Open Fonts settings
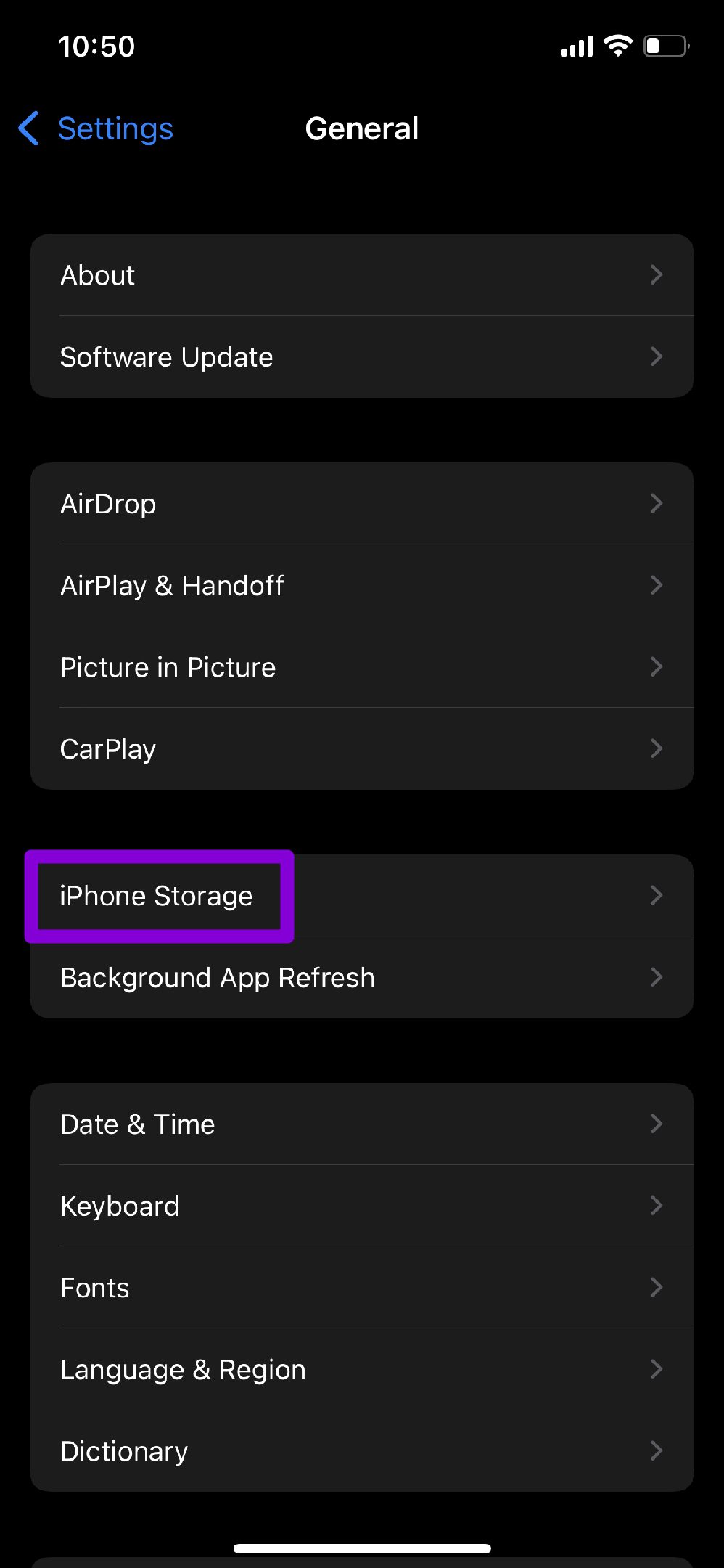 click(362, 1288)
